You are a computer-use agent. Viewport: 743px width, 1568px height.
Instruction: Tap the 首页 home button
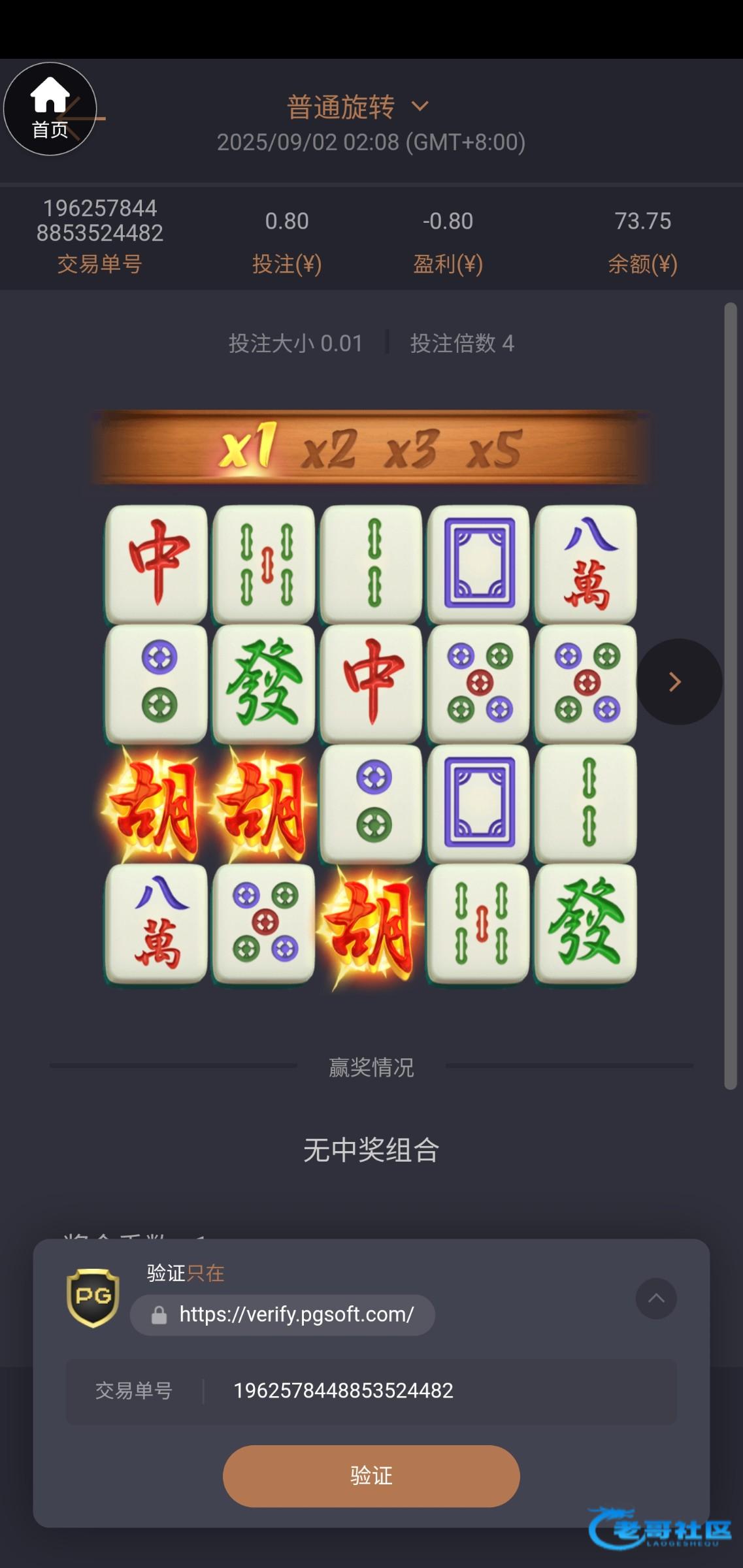point(50,109)
